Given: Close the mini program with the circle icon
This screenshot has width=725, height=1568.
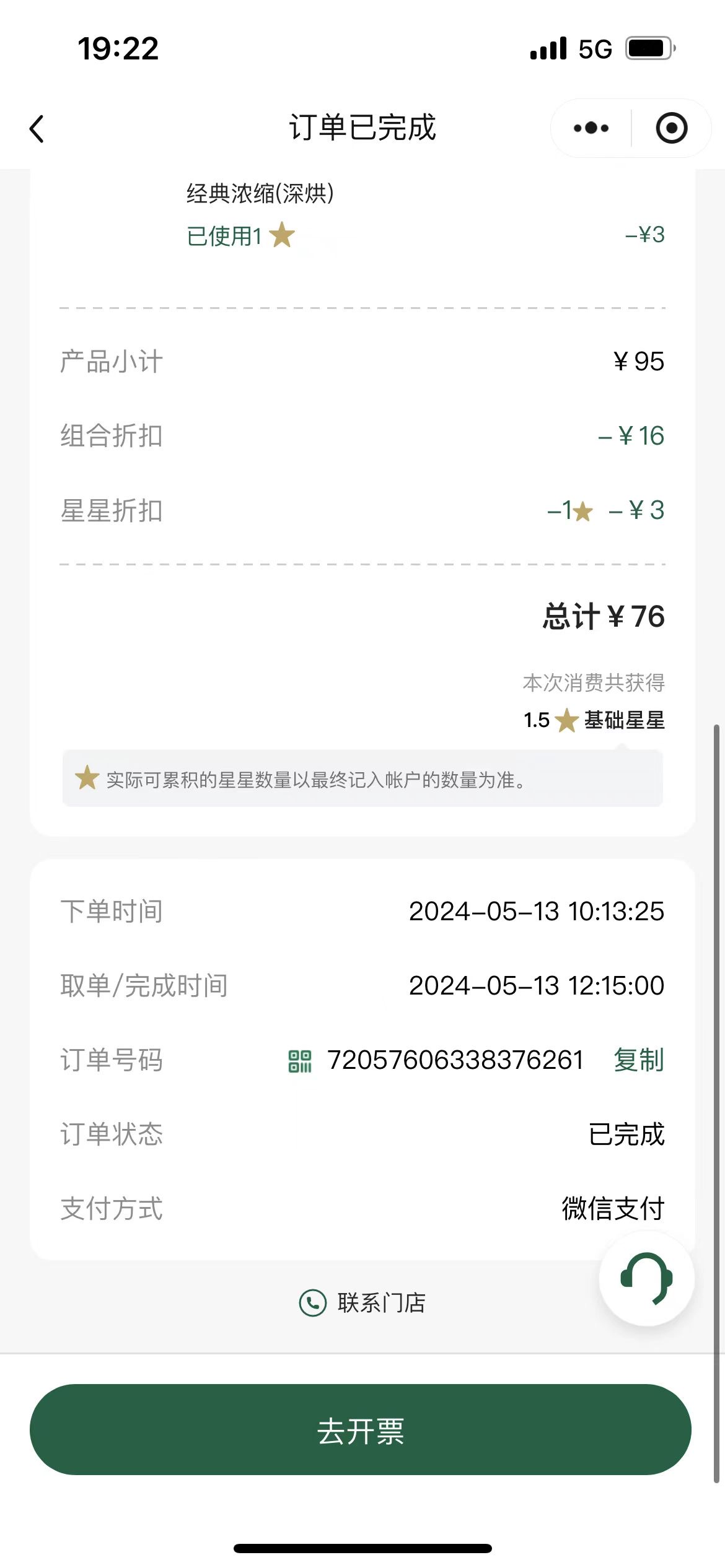Looking at the screenshot, I should tap(672, 128).
